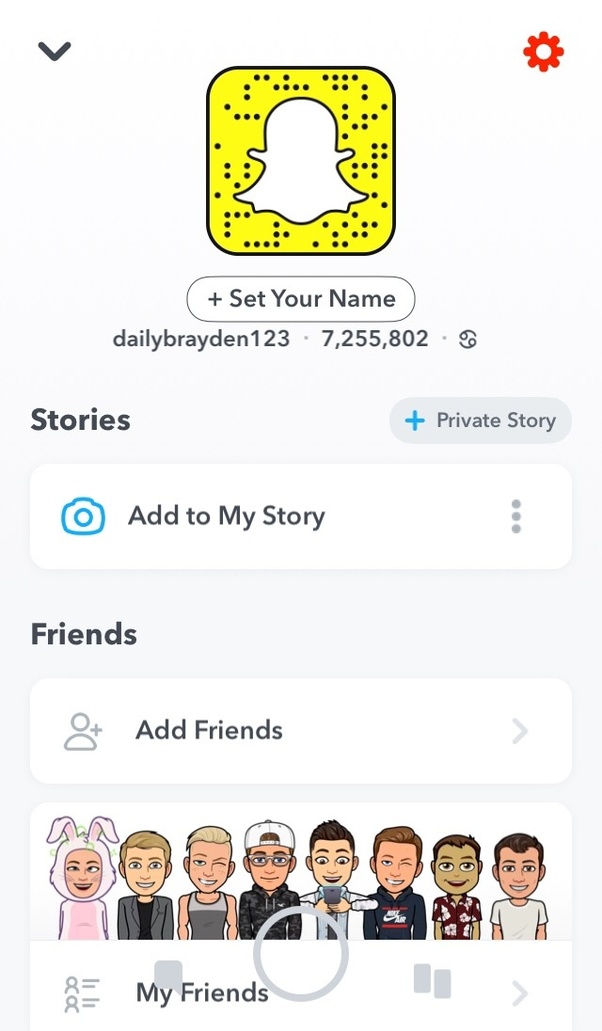Screen dimensions: 602x1031
Task: Open the yellow Snapcode image
Action: (x=300, y=161)
